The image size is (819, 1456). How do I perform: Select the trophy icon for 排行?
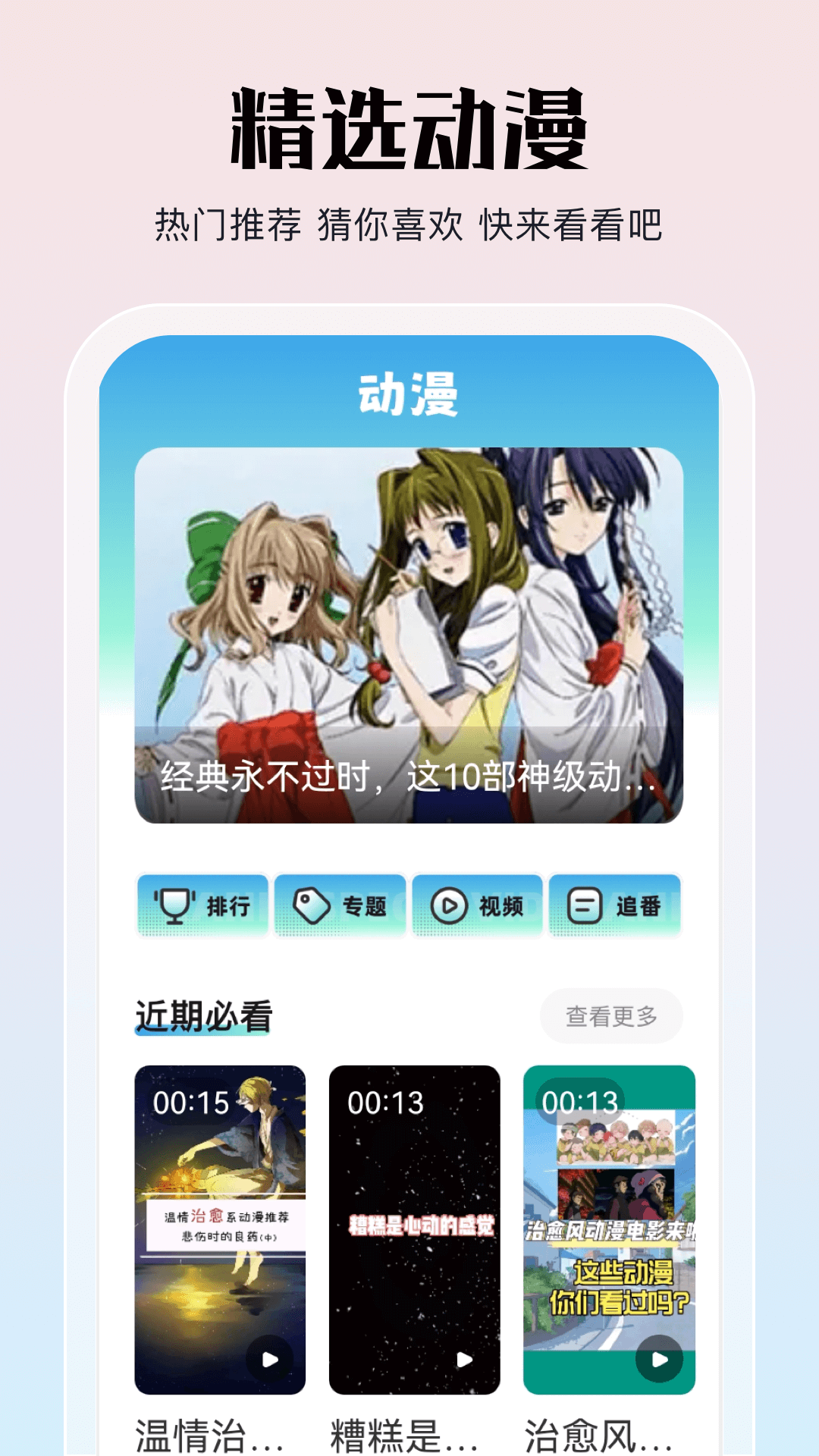point(174,904)
